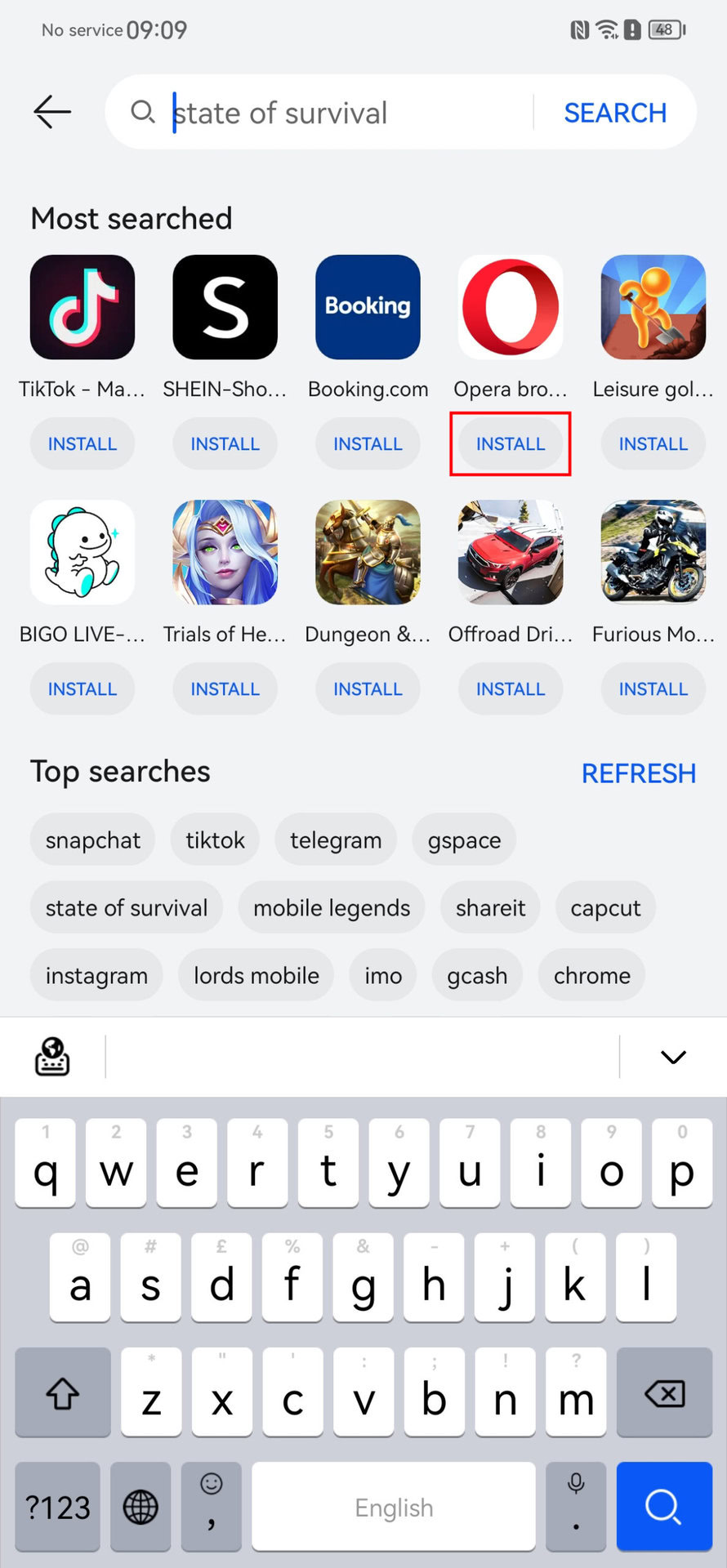
Task: Install Furious Moto game
Action: [x=653, y=688]
